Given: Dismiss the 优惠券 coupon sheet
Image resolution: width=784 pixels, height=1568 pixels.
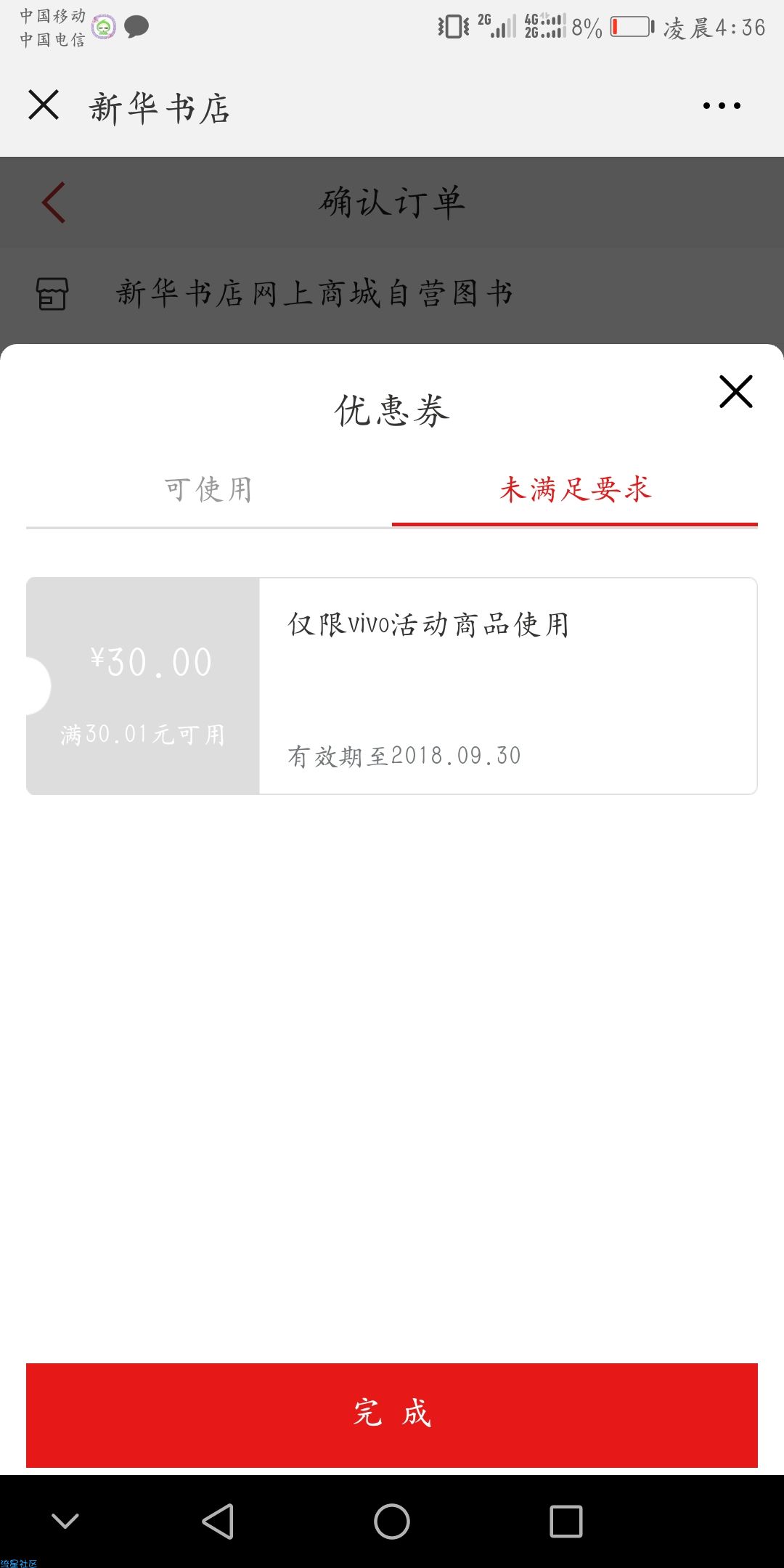Looking at the screenshot, I should pyautogui.click(x=735, y=391).
